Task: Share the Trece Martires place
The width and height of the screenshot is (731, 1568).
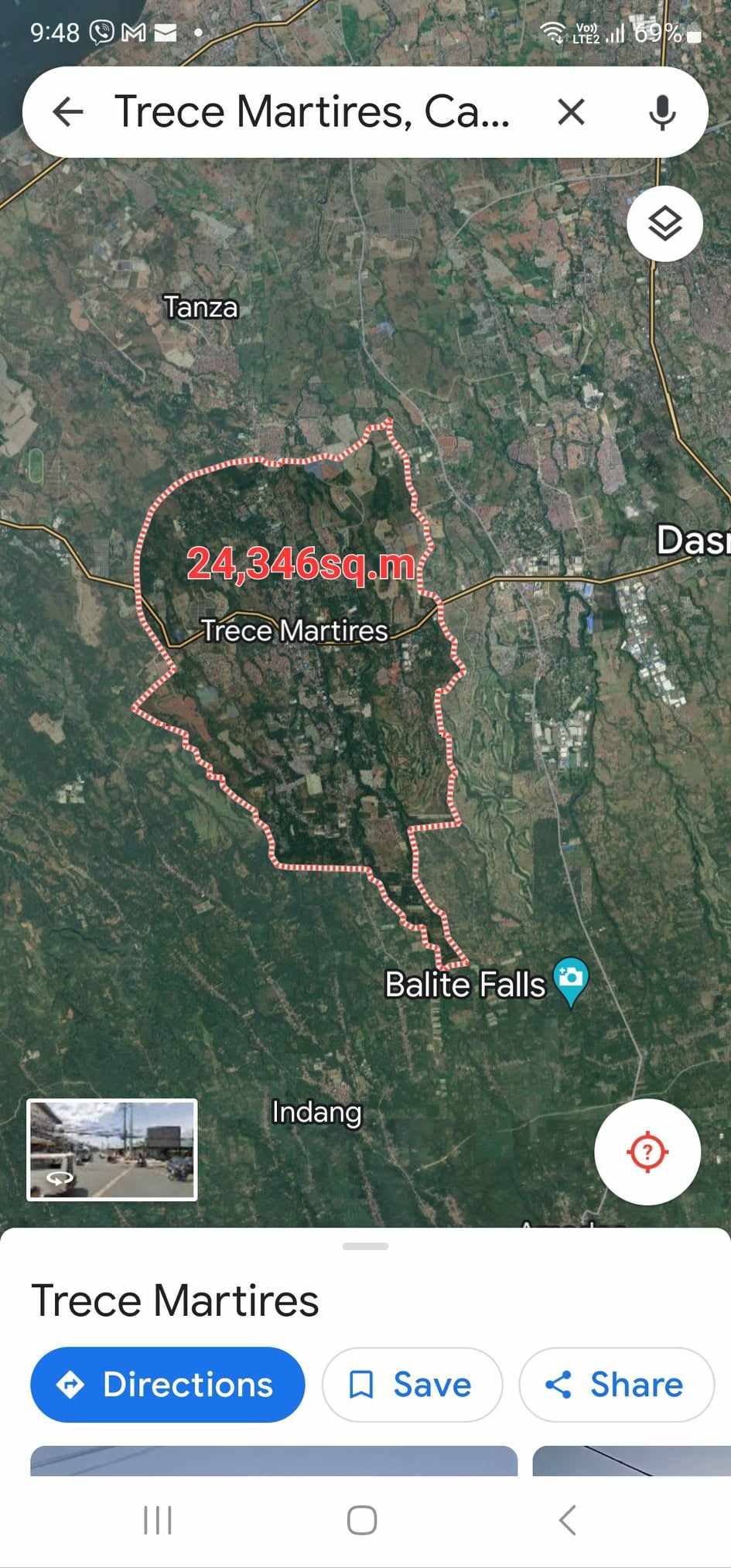Action: pyautogui.click(x=616, y=1385)
